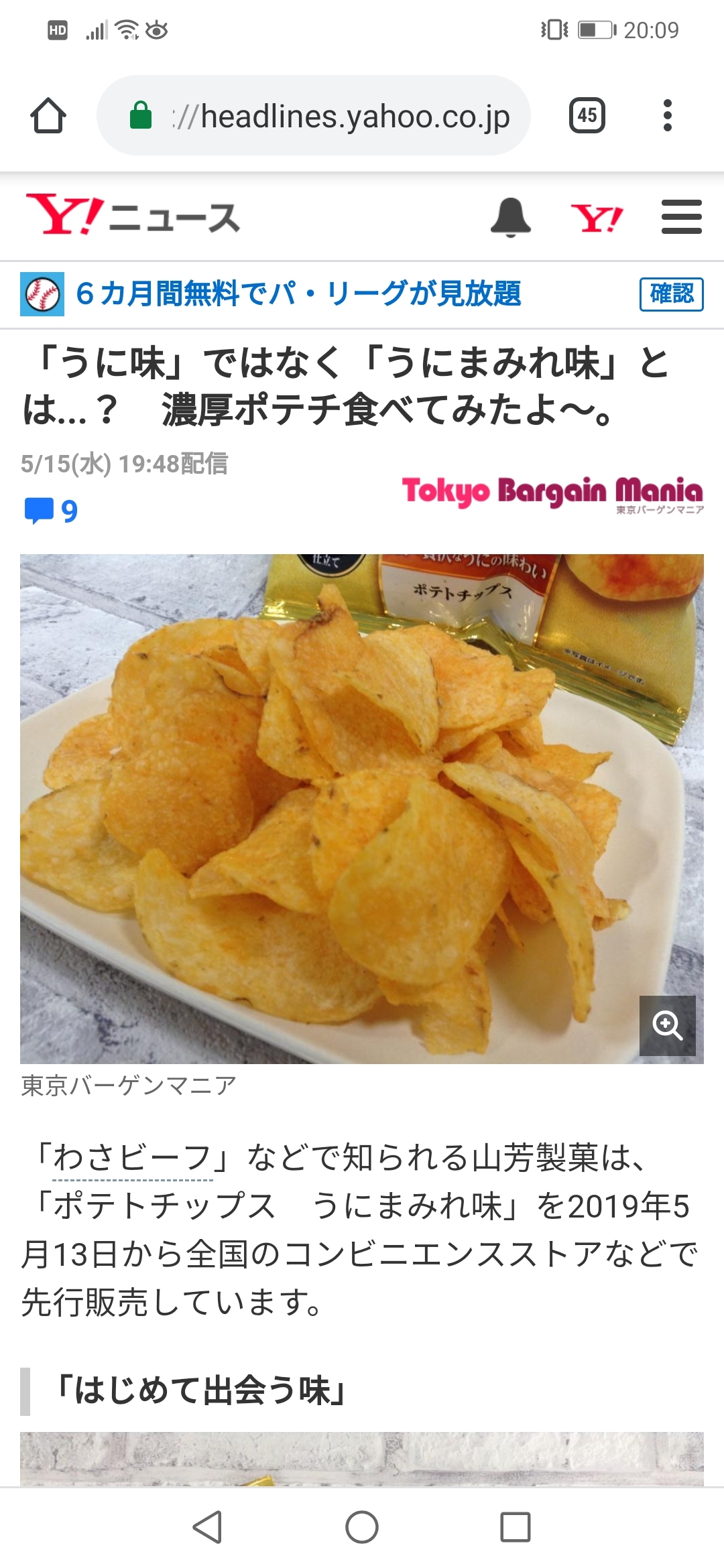This screenshot has height=1568, width=724.
Task: Open the パ・リーグ見放題 promotion banner
Action: click(x=298, y=293)
